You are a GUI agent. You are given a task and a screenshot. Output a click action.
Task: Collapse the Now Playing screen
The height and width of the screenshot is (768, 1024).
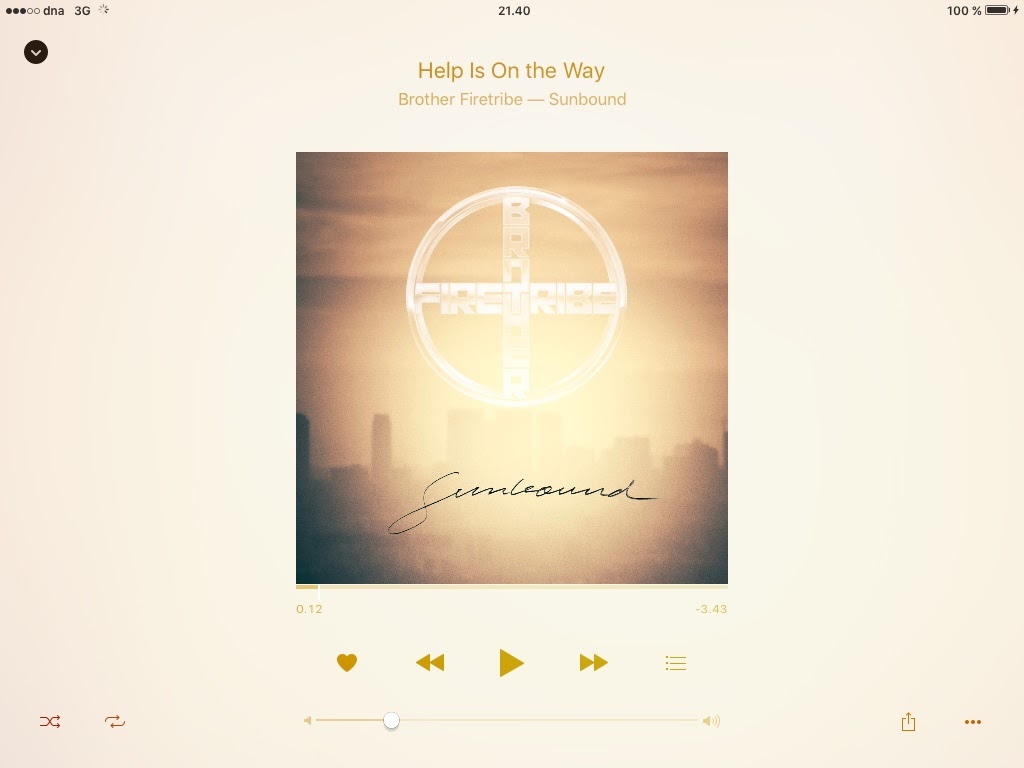(x=36, y=52)
